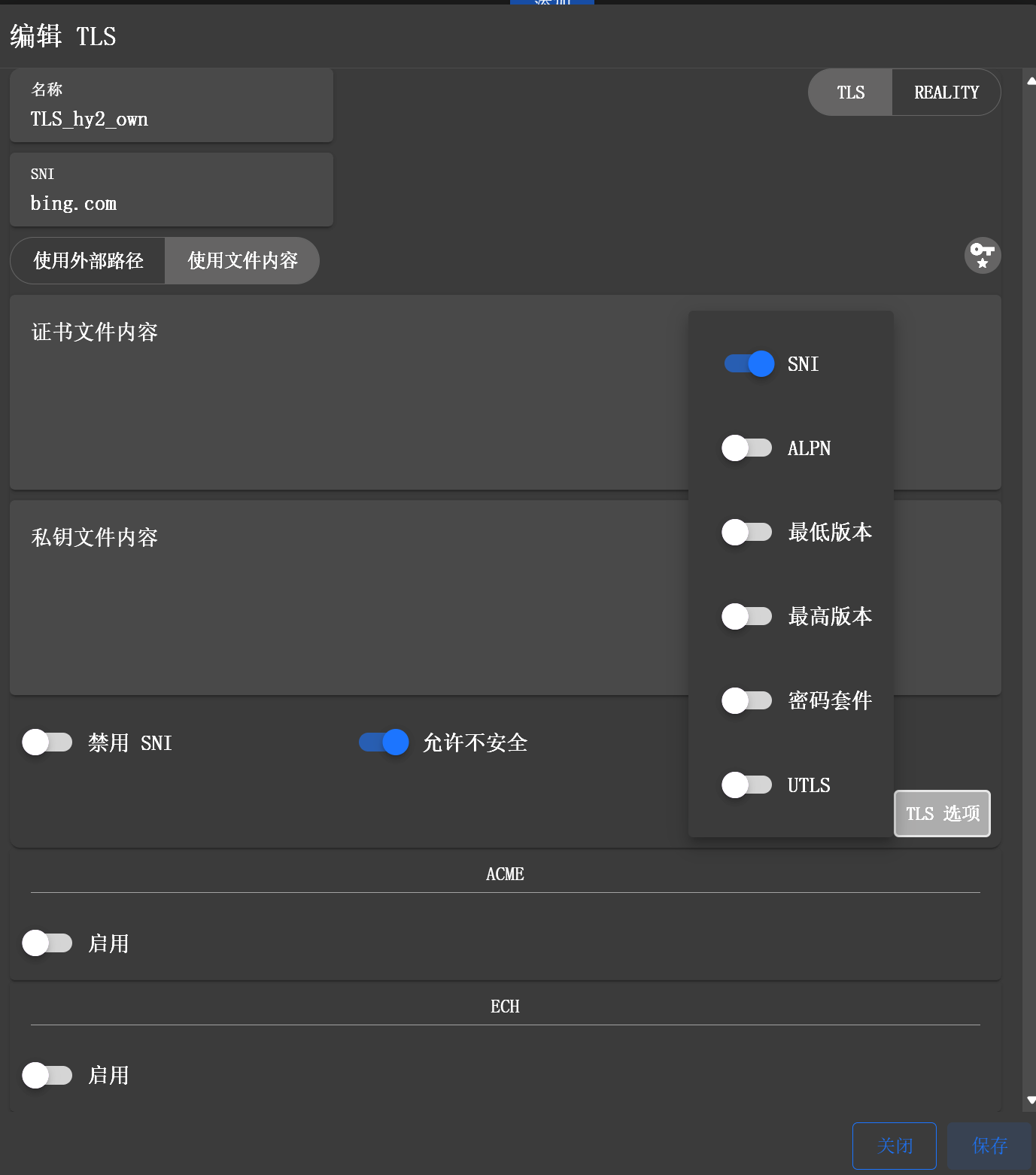Viewport: 1036px width, 1175px height.
Task: Enable the UTLS option
Action: [x=747, y=785]
